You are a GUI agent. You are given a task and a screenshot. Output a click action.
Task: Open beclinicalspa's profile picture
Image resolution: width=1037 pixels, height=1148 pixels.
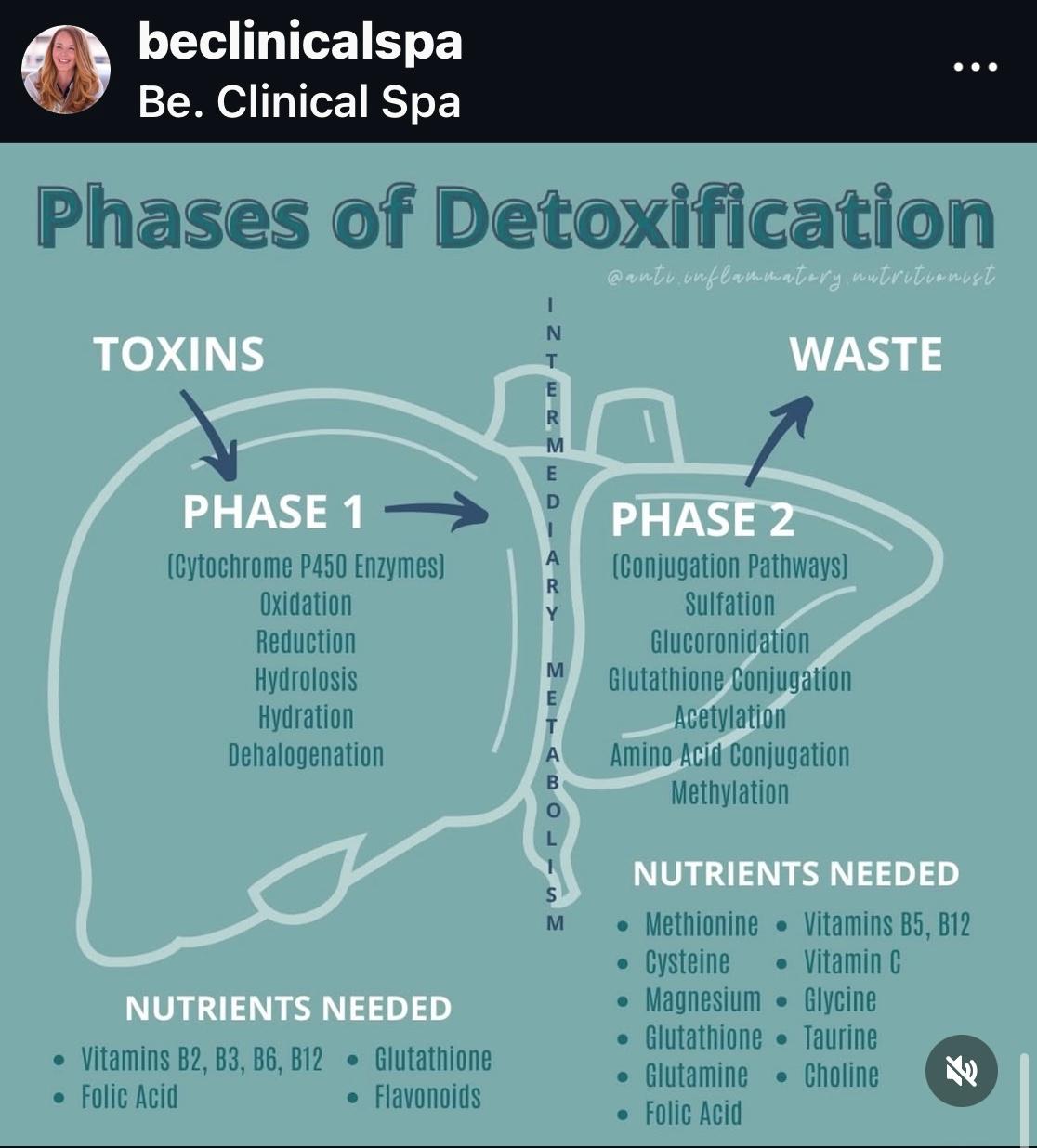tap(66, 70)
